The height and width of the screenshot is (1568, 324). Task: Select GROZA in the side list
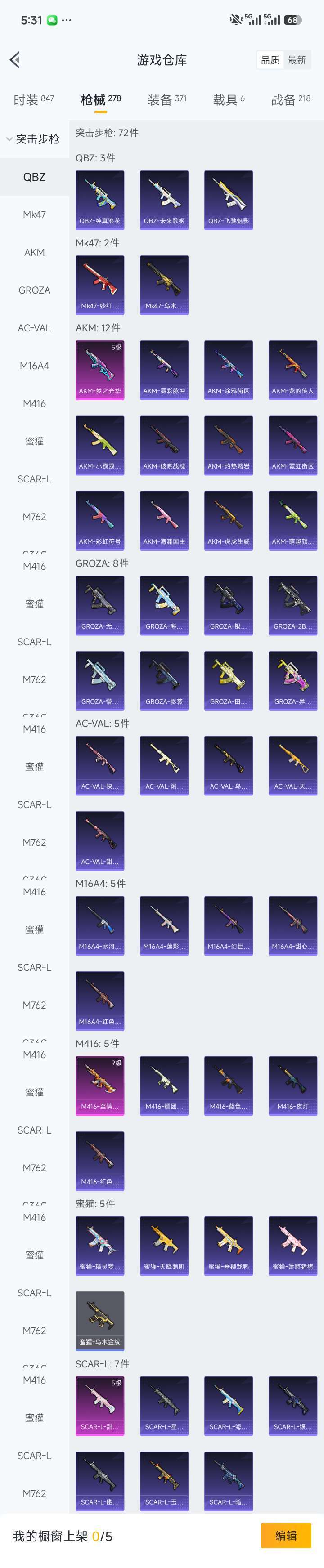(34, 290)
